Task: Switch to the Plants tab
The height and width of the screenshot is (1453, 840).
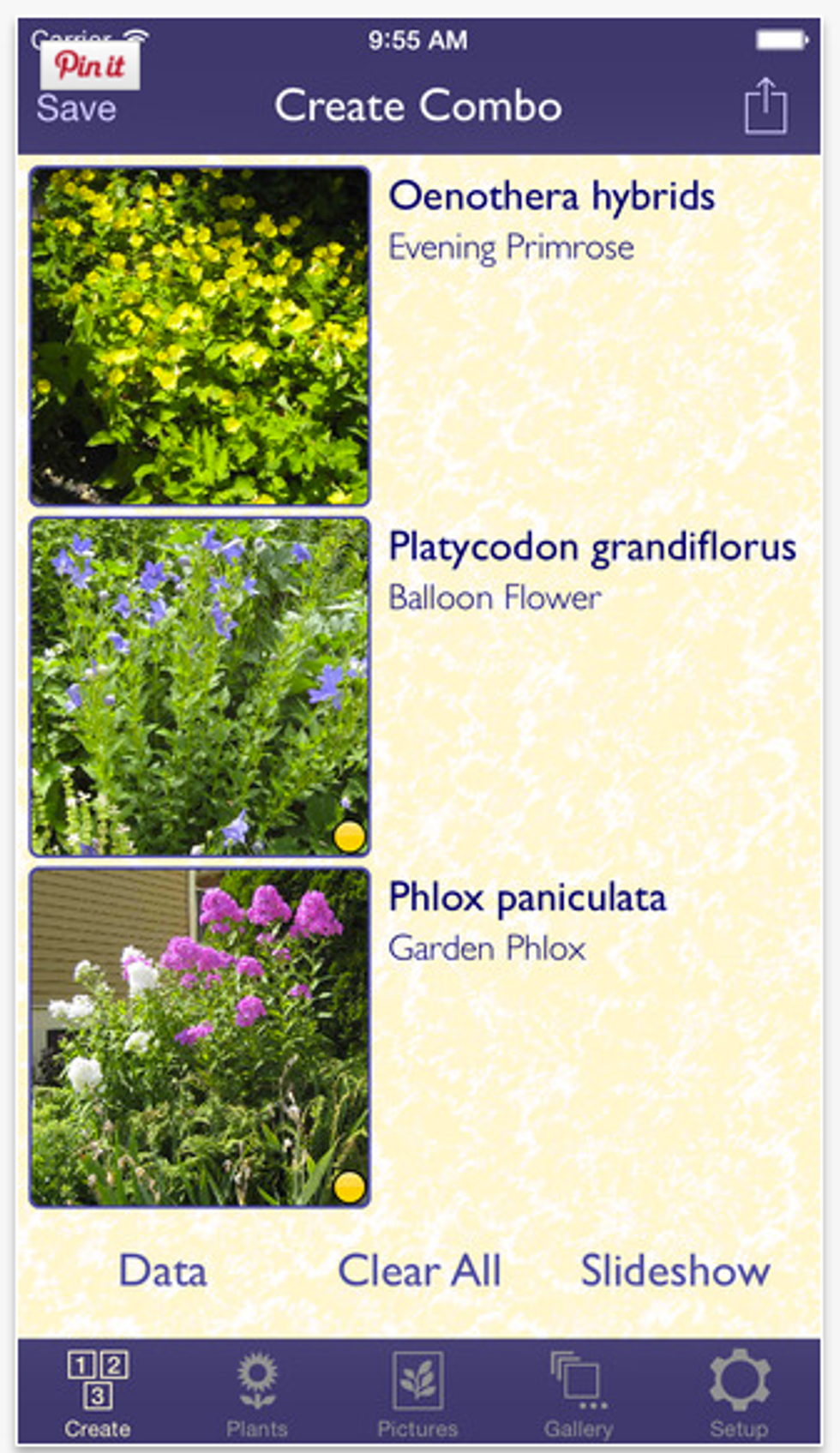Action: coord(257,1393)
